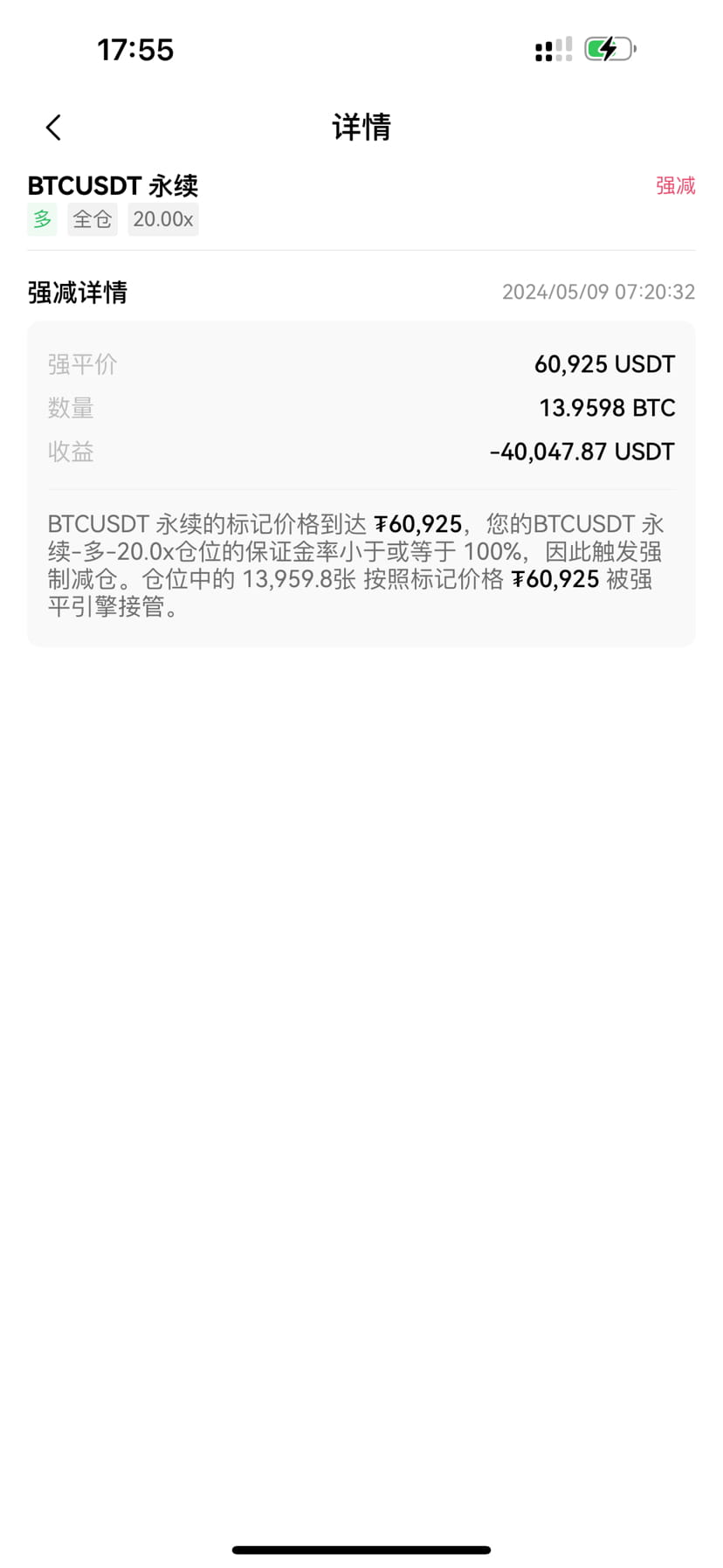This screenshot has width=723, height=1568.
Task: Tap the ₮60,925 mark price in description
Action: (x=420, y=524)
